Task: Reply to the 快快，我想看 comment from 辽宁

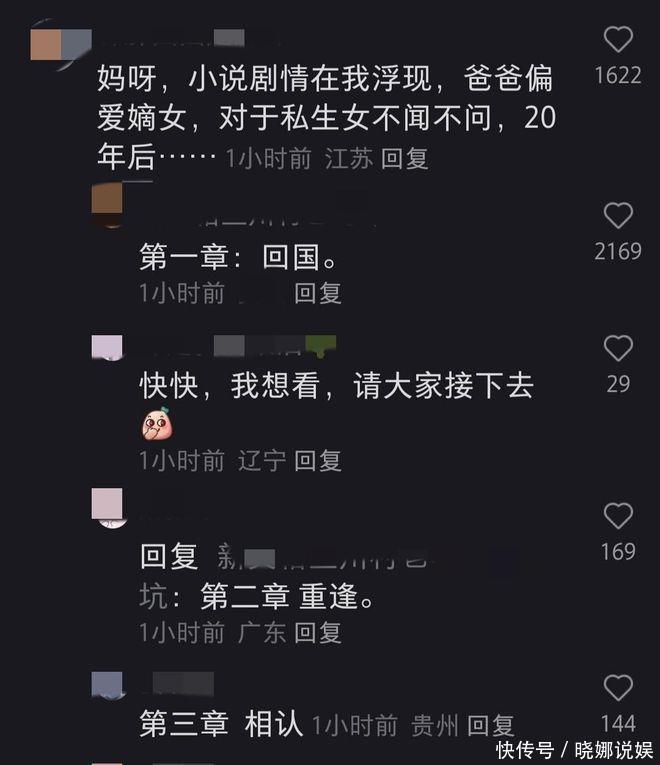Action: point(317,460)
